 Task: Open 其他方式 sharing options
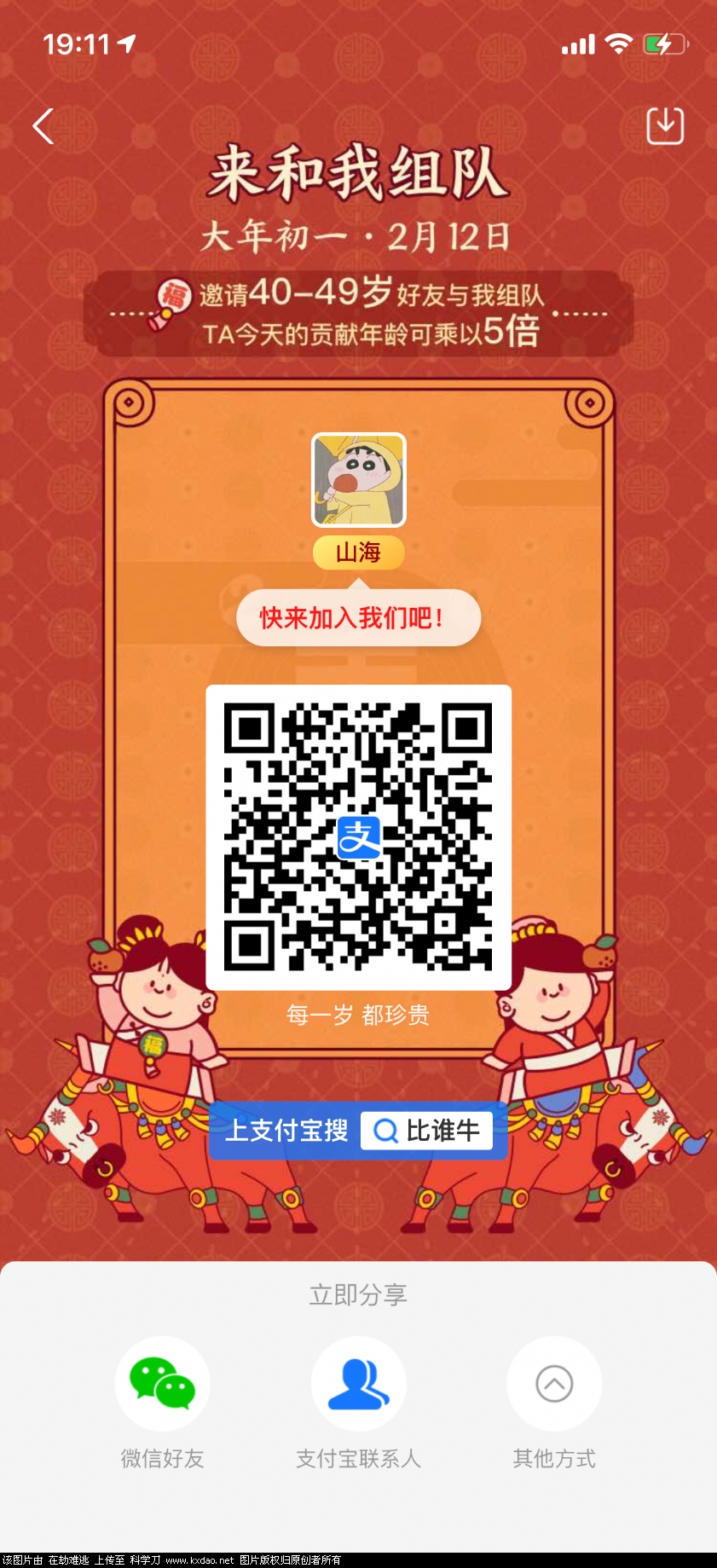pyautogui.click(x=554, y=1383)
